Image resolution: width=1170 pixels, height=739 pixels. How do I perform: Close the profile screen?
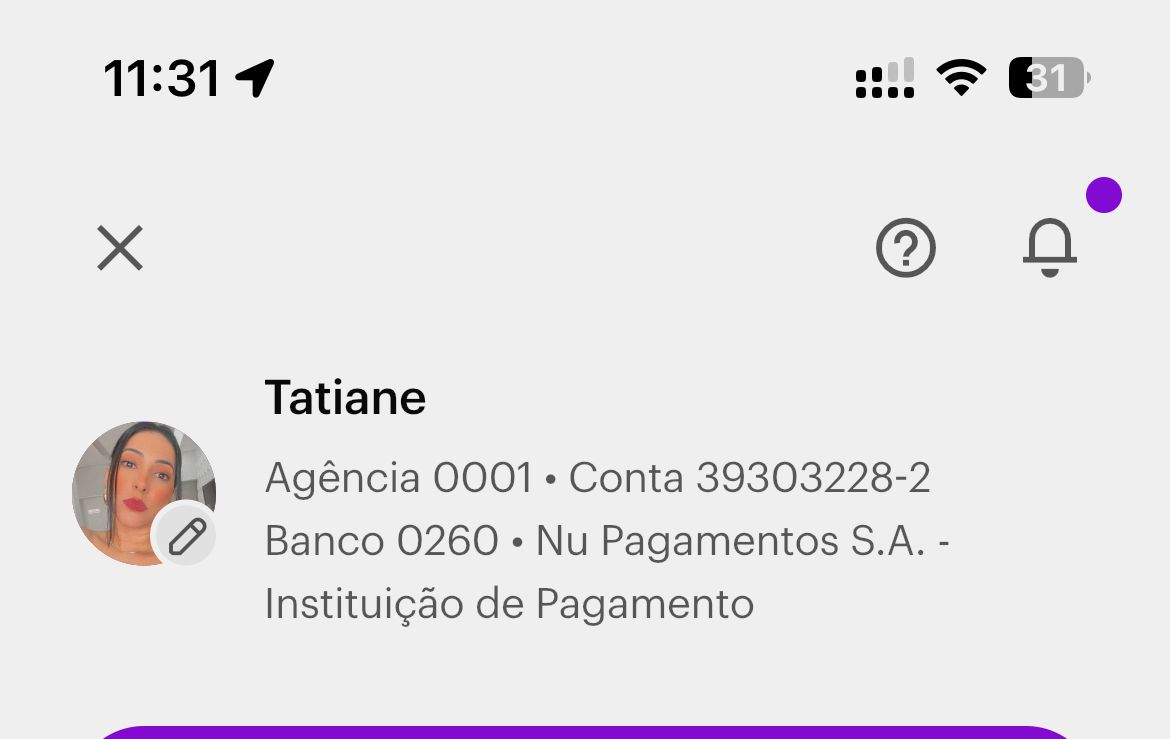click(x=120, y=248)
